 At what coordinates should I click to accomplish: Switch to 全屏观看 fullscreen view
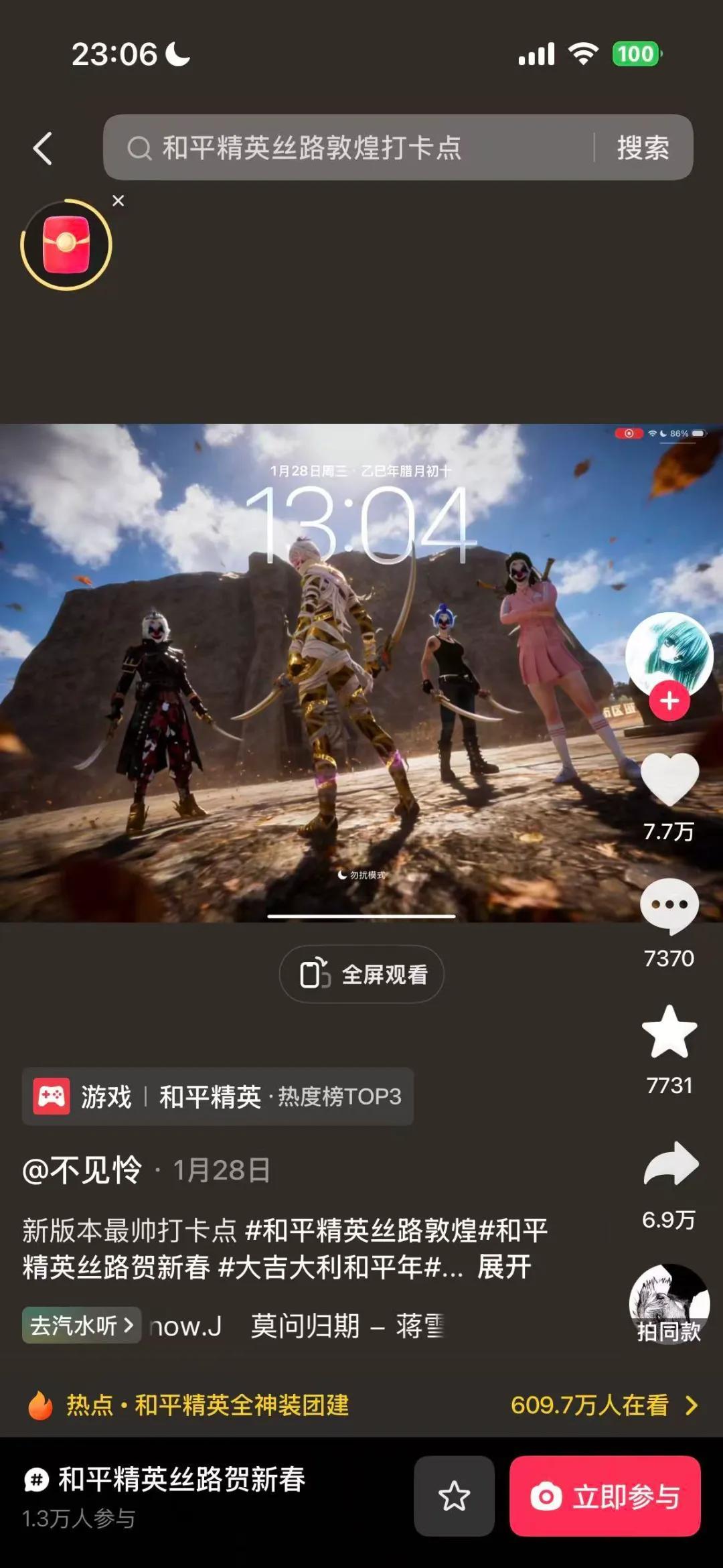(x=361, y=974)
